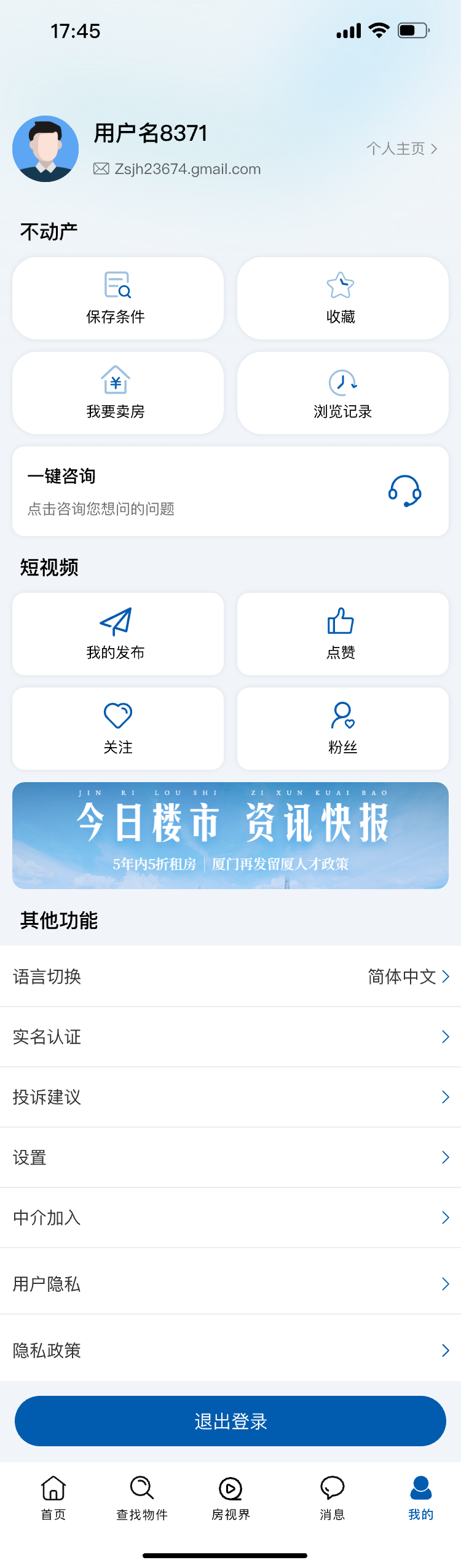Switch to the 消息 messages tab

(x=332, y=1498)
